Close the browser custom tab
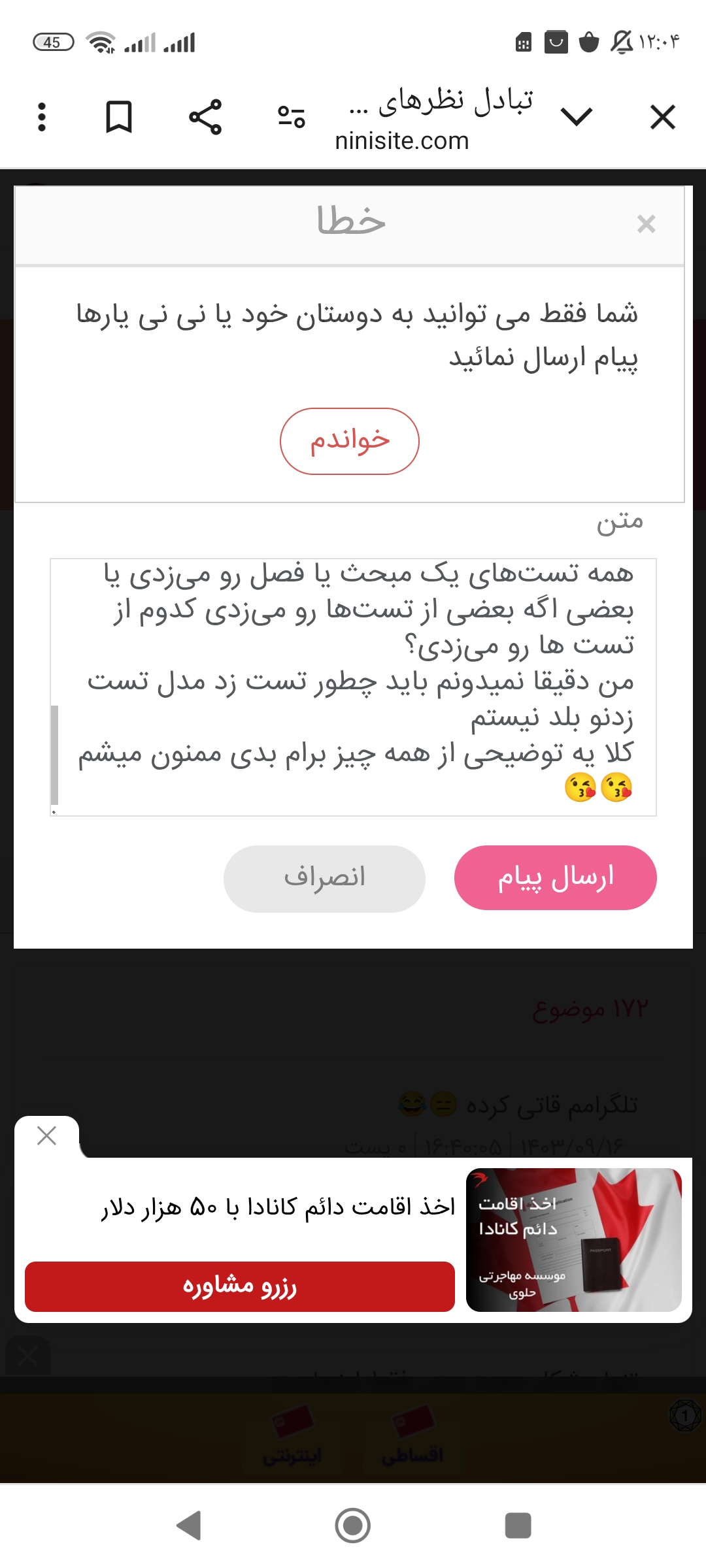The image size is (706, 1568). (x=662, y=118)
